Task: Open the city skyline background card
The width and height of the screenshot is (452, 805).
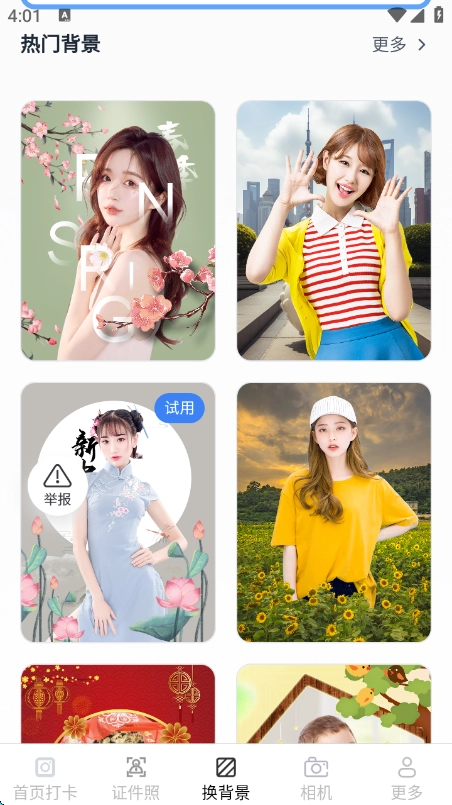Action: pyautogui.click(x=334, y=231)
